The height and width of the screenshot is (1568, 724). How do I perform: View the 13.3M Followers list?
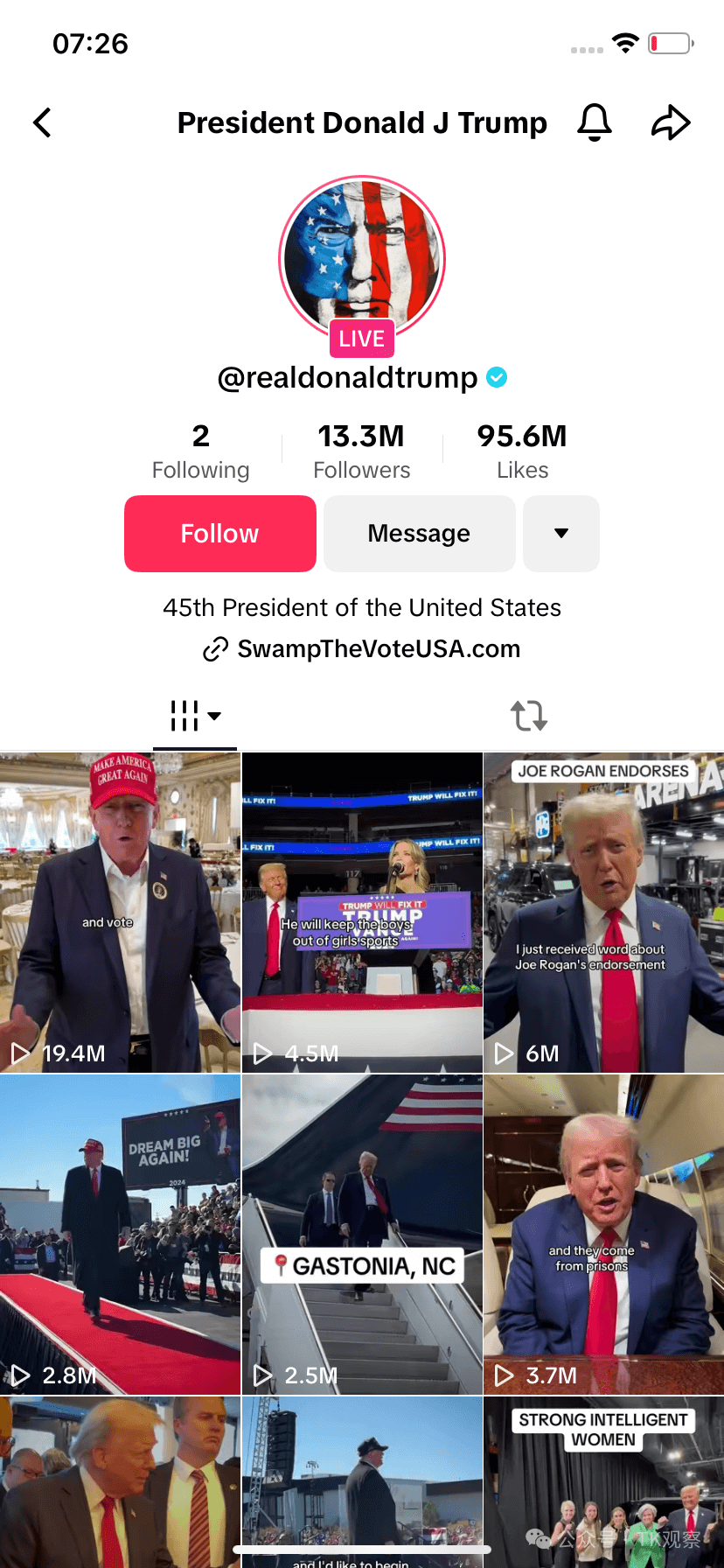361,451
